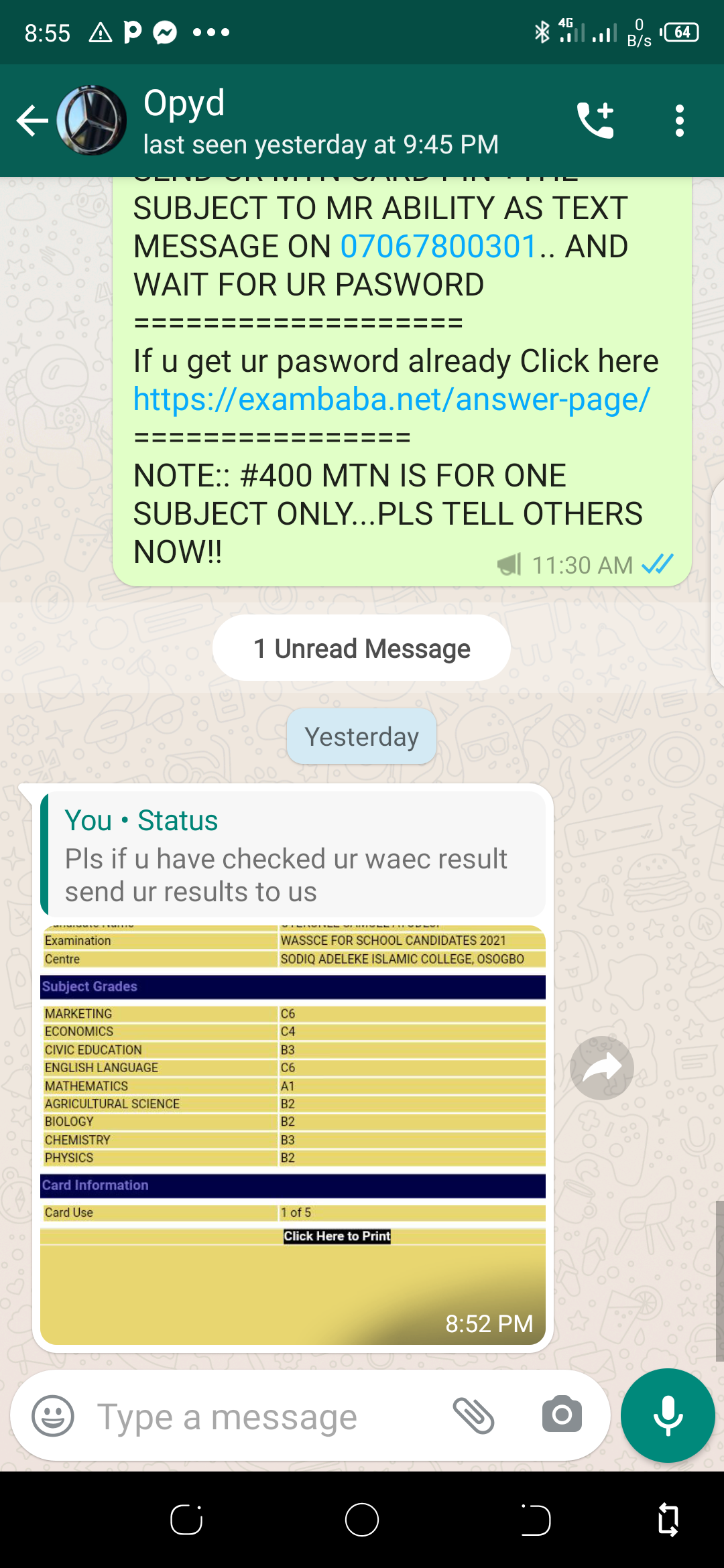The width and height of the screenshot is (724, 1568).
Task: Open recent apps
Action: [186, 1519]
